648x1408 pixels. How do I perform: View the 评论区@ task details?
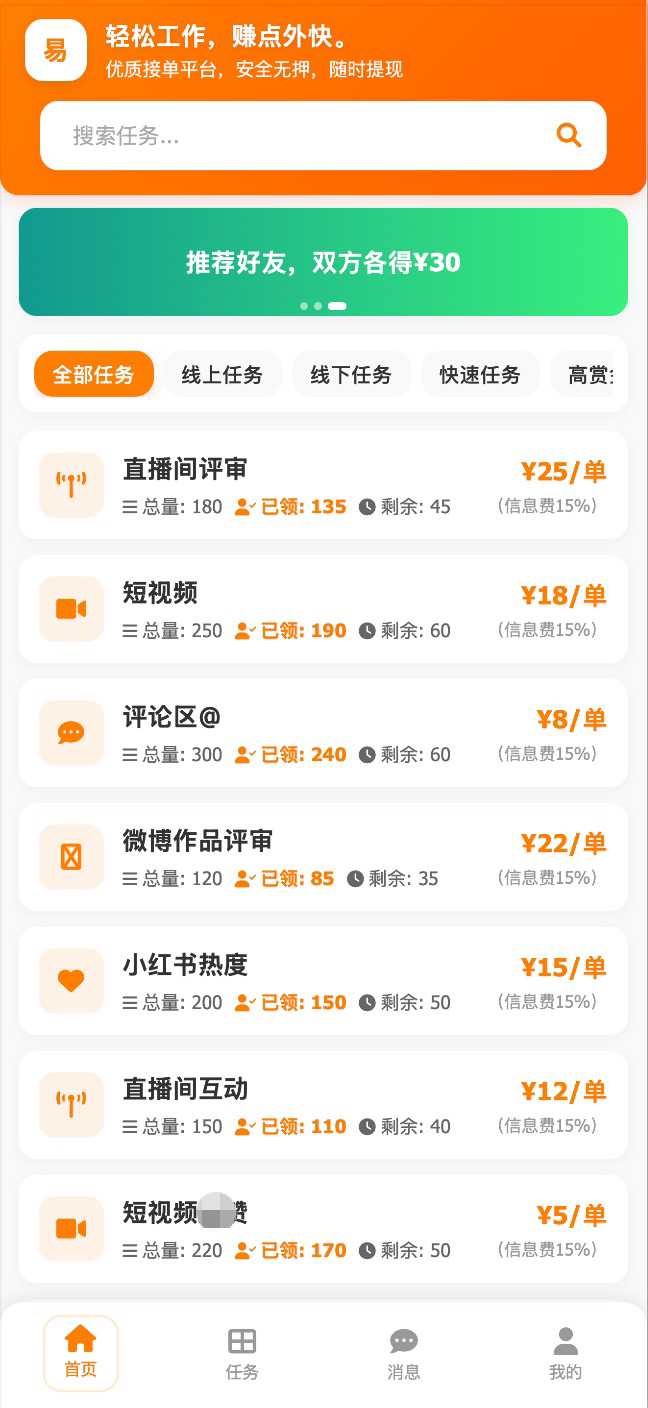(x=323, y=734)
